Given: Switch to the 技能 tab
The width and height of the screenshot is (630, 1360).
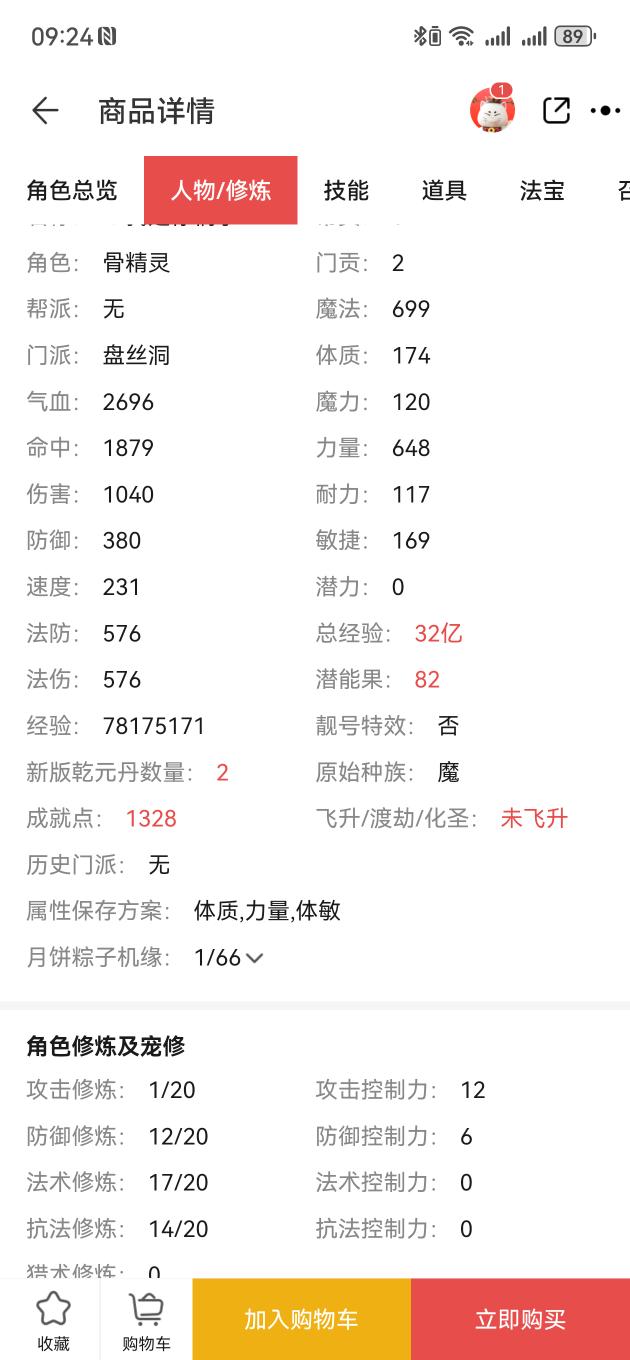Looking at the screenshot, I should tap(346, 190).
